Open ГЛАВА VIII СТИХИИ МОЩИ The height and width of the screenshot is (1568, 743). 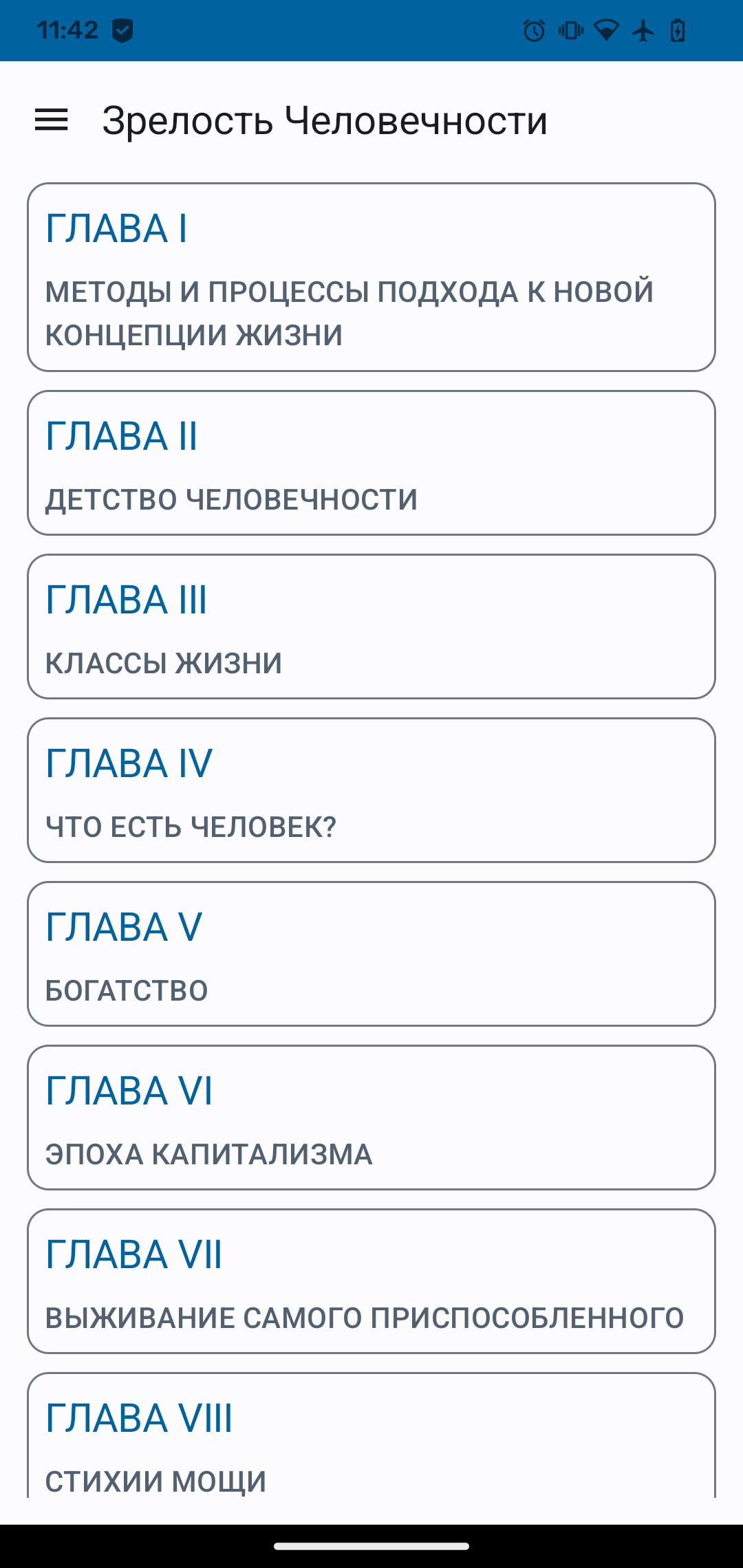point(371,1437)
